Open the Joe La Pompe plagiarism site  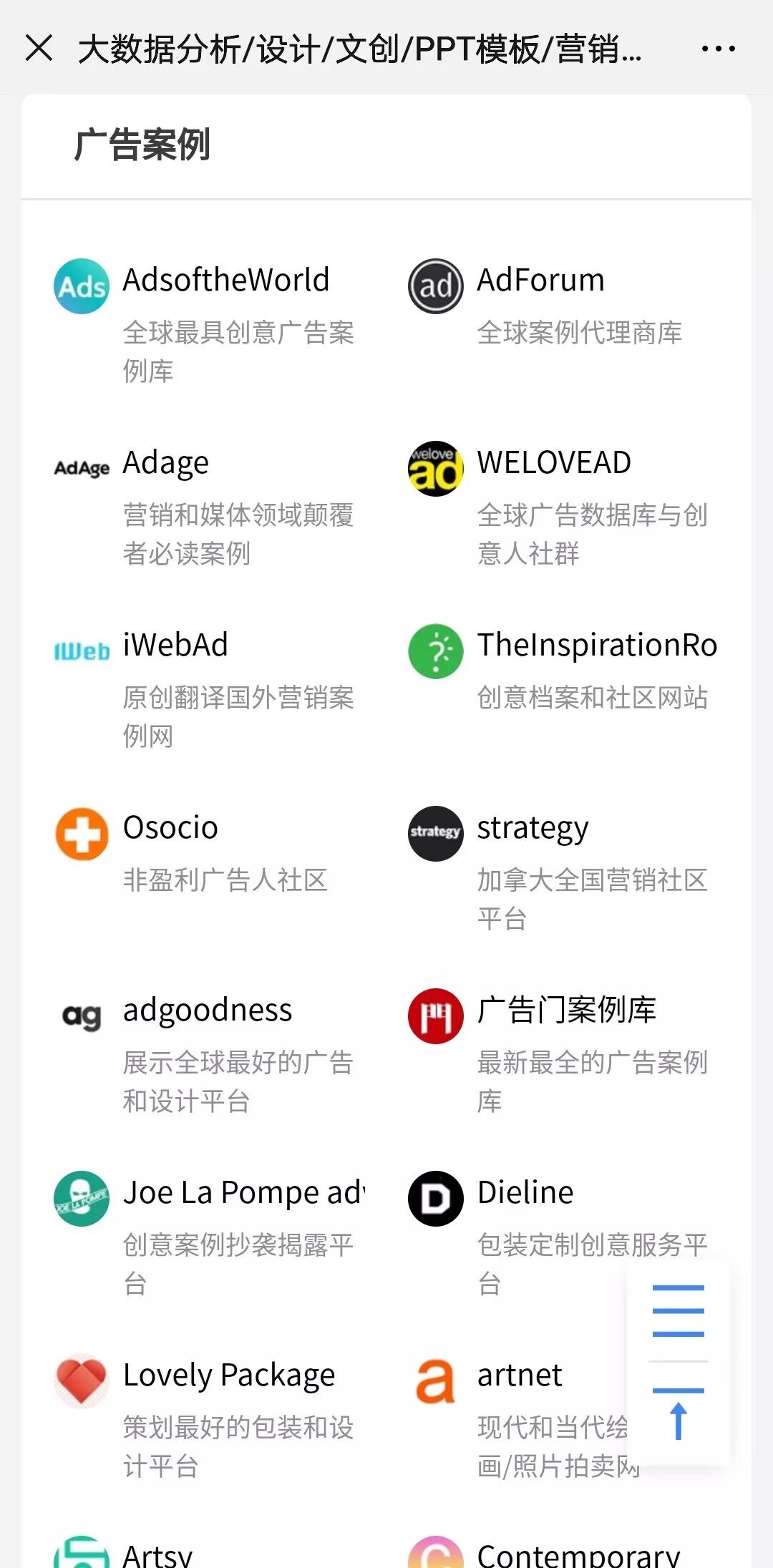[x=209, y=1237]
